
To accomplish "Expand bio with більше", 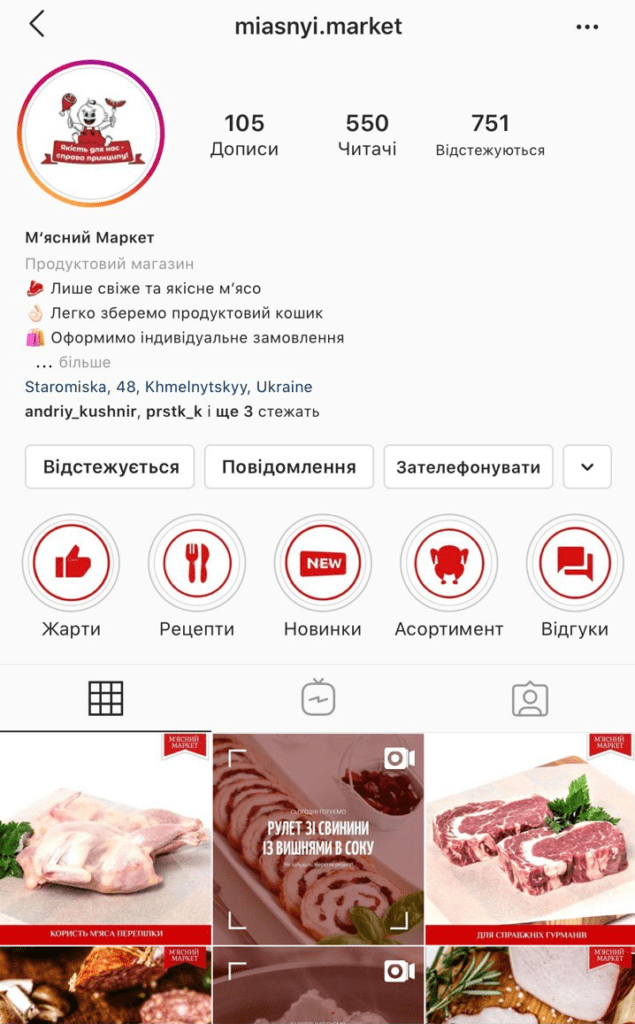I will click(x=84, y=362).
